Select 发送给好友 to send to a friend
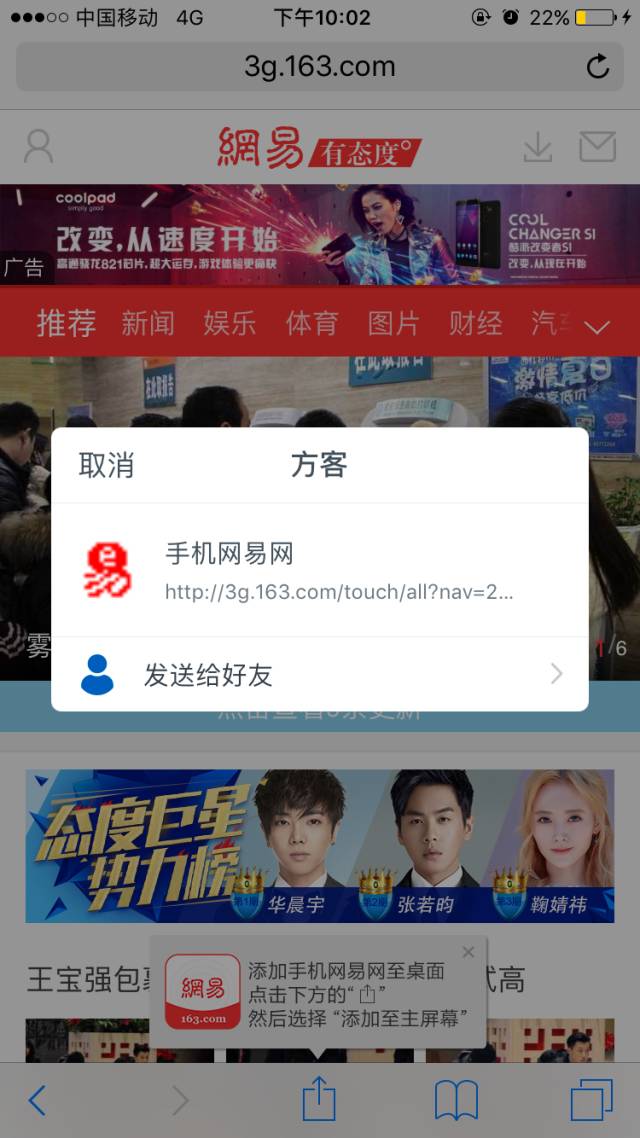The width and height of the screenshot is (640, 1138). 319,675
